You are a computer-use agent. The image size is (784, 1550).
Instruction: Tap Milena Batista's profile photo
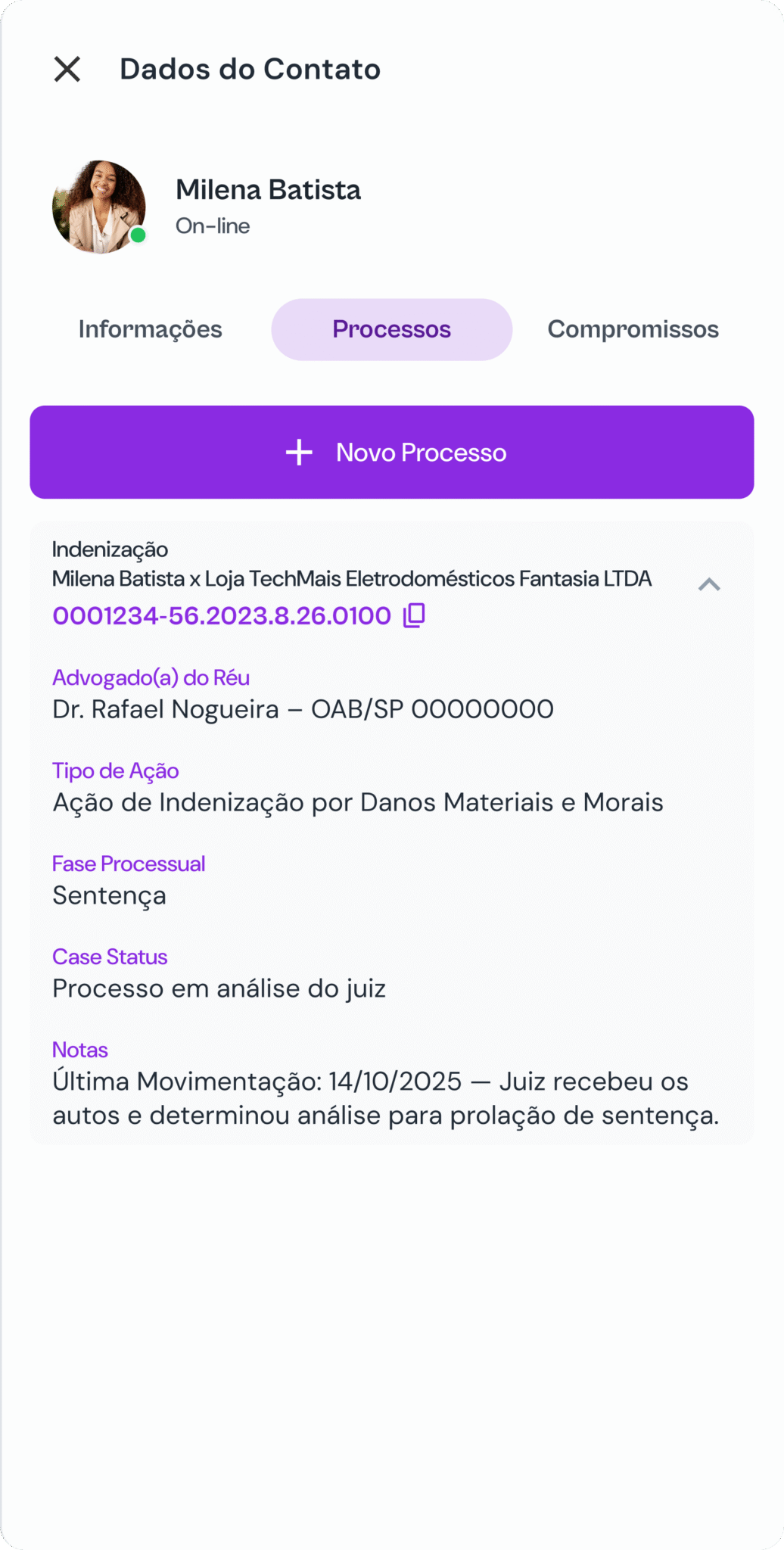pos(98,207)
